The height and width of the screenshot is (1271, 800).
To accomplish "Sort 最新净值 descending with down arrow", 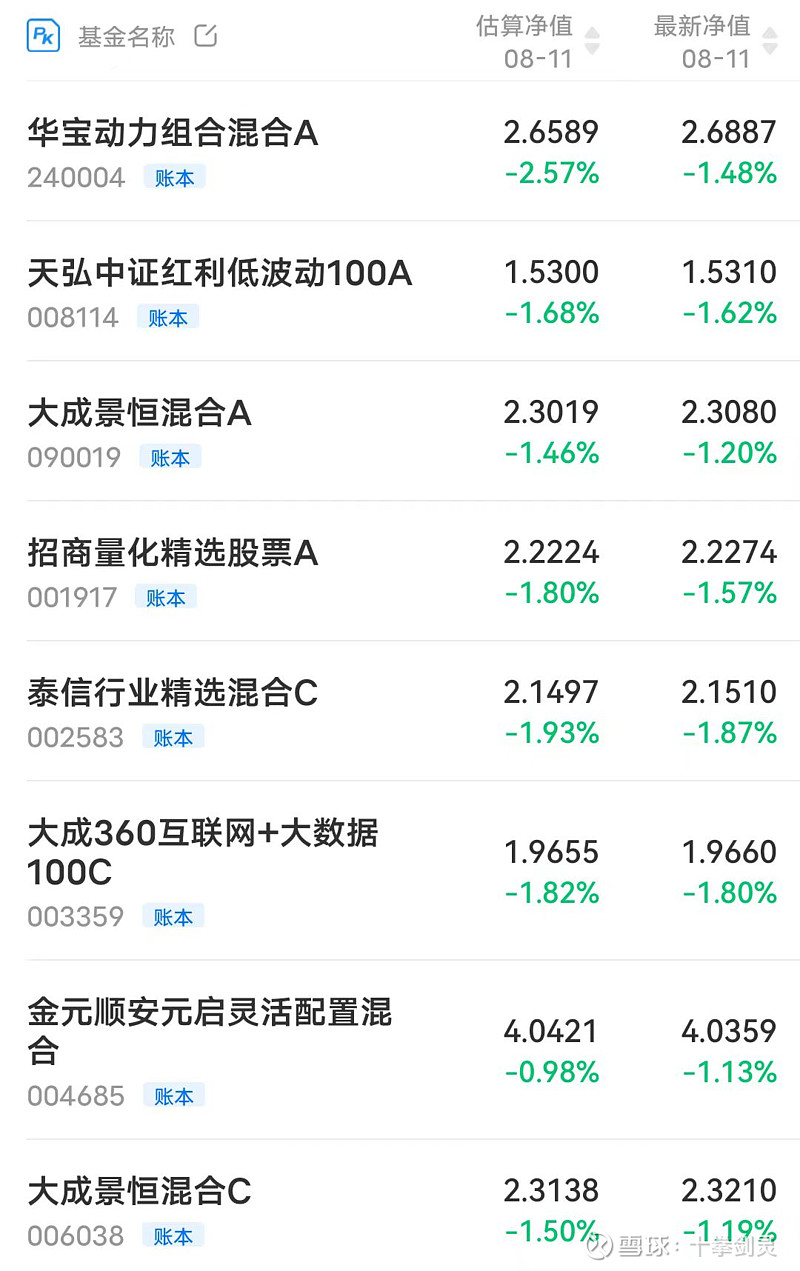I will coord(771,50).
